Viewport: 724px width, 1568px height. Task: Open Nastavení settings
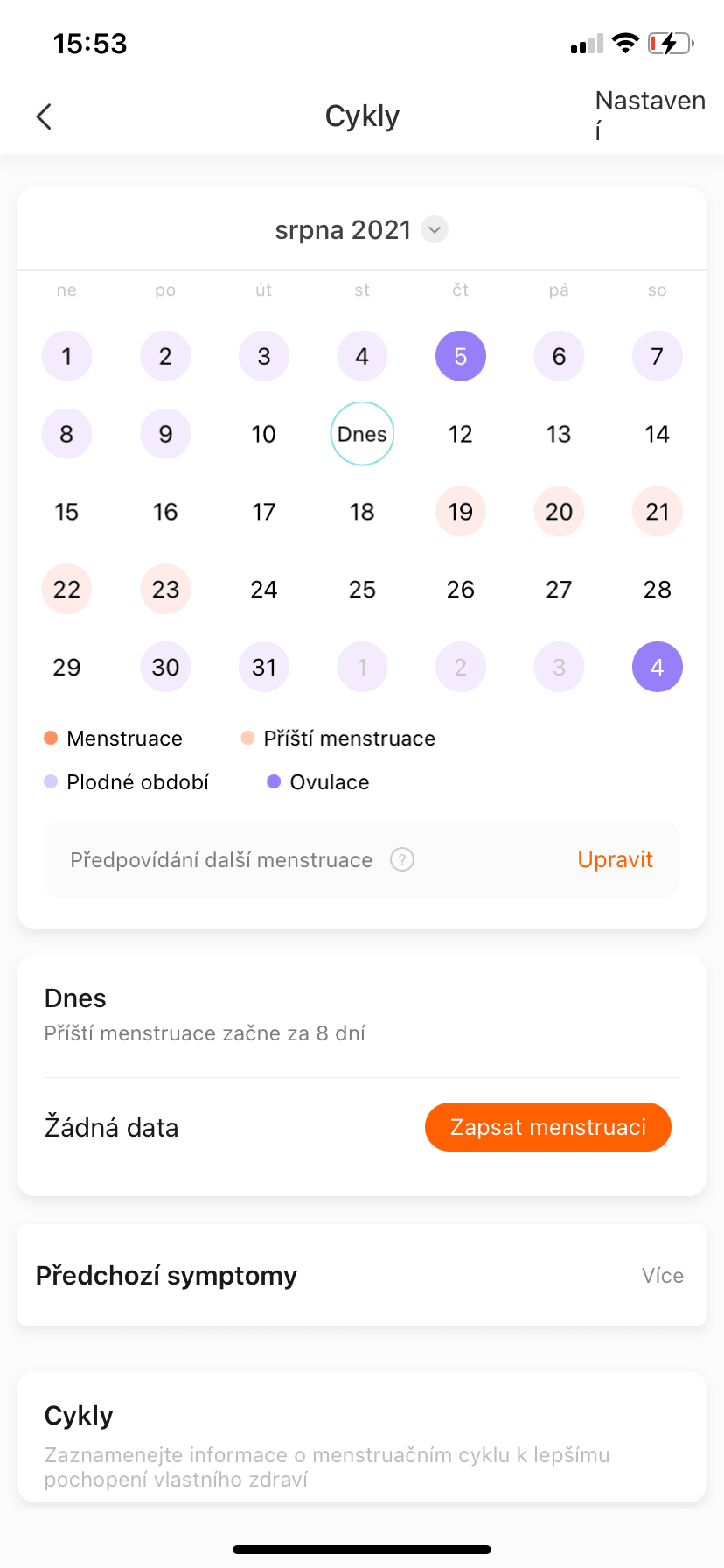[649, 115]
